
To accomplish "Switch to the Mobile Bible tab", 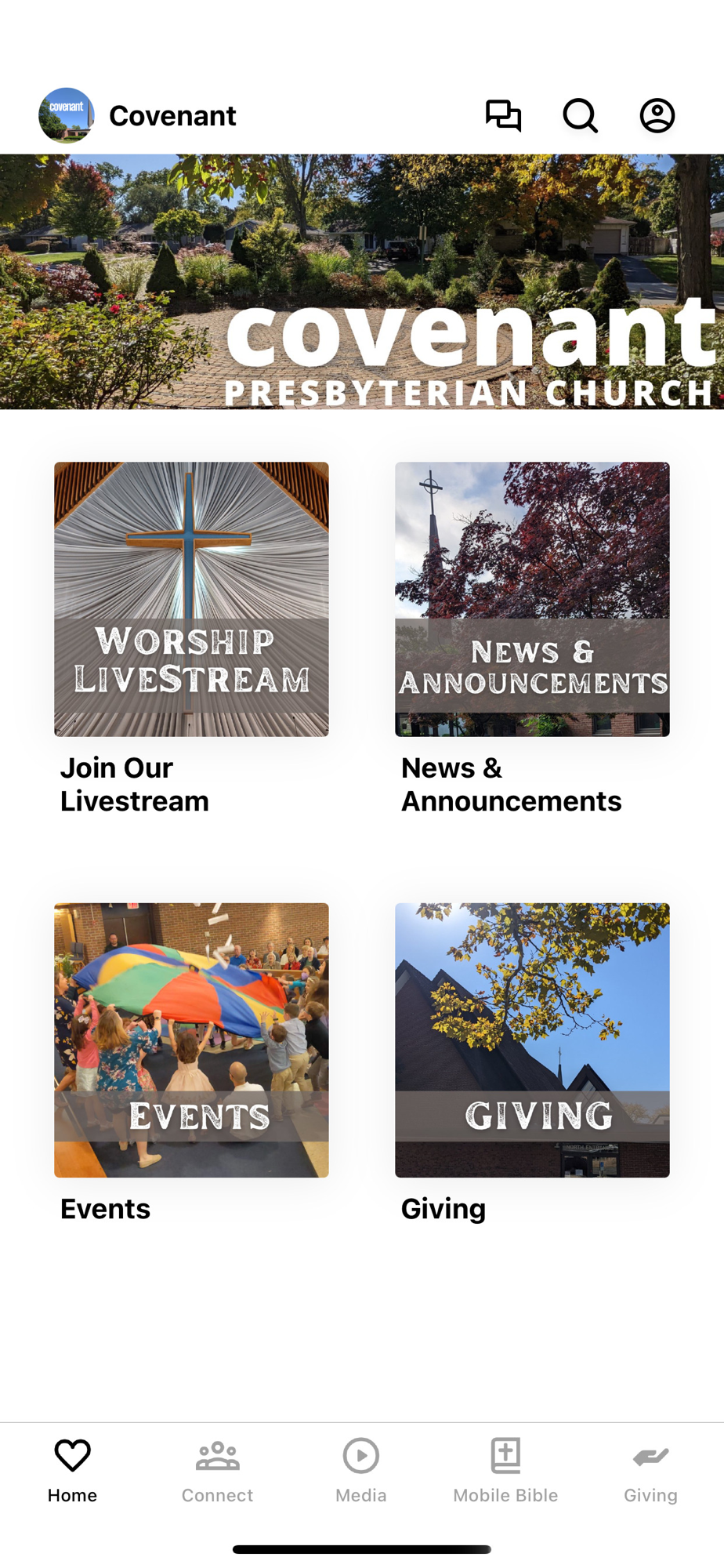I will [x=505, y=1471].
